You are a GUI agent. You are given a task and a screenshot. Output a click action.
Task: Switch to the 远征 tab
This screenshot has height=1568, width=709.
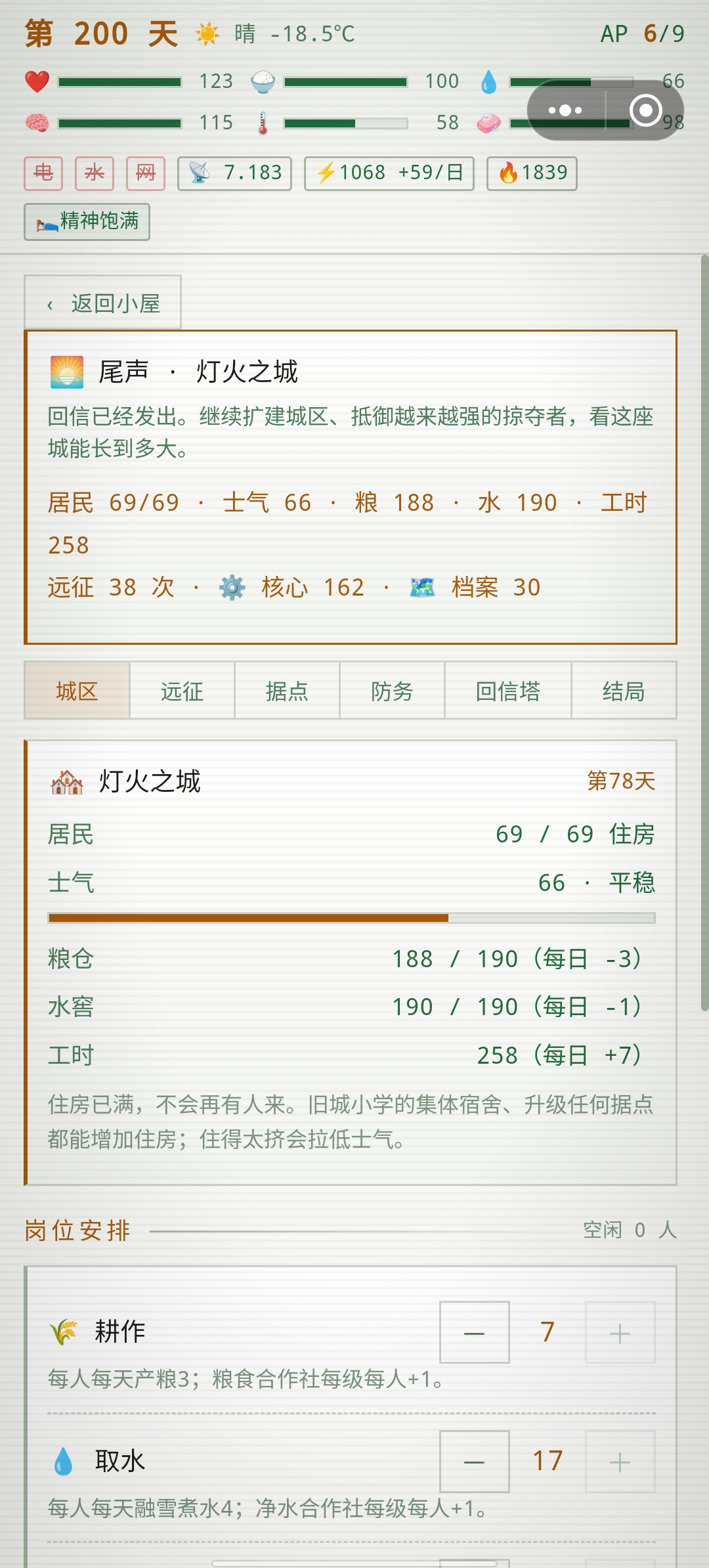[182, 691]
